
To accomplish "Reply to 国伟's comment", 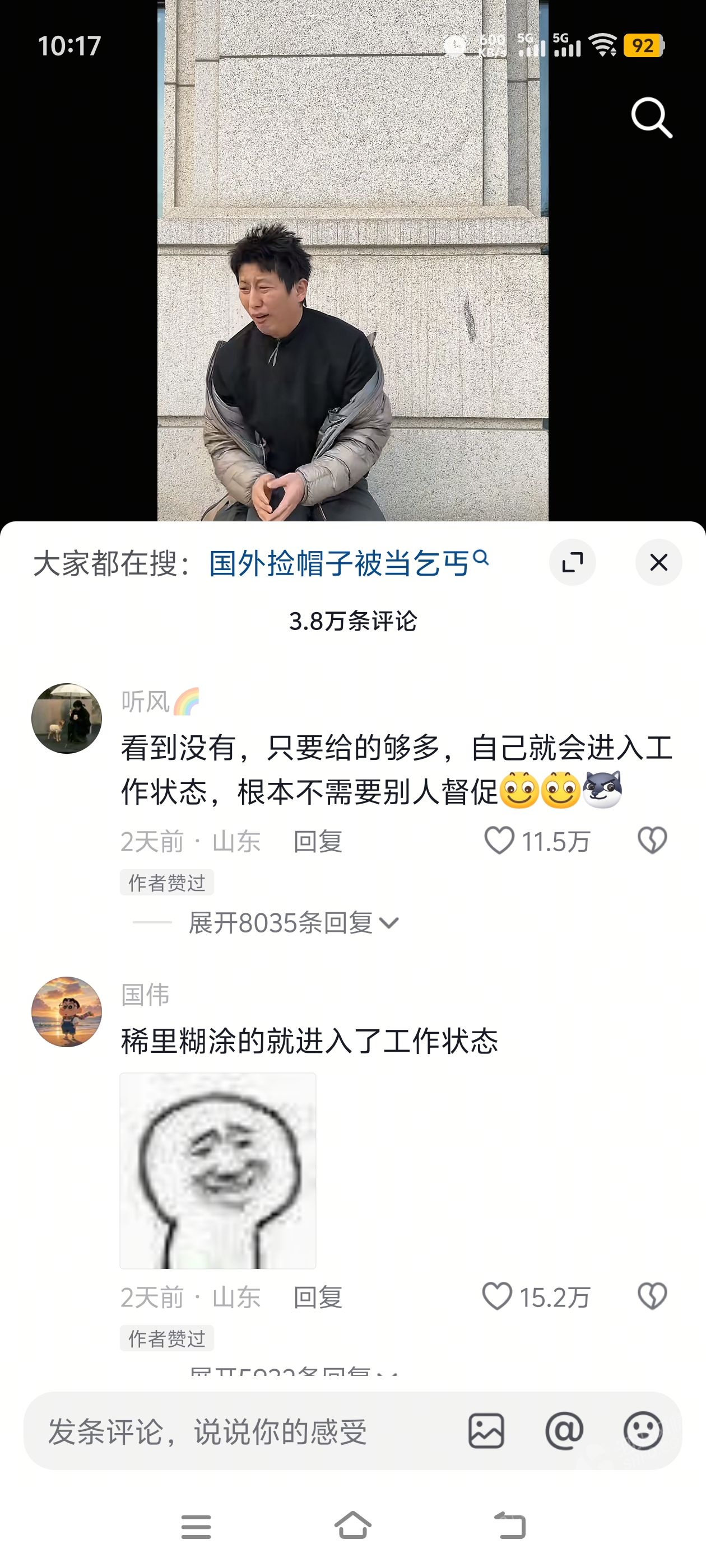I will point(317,1297).
